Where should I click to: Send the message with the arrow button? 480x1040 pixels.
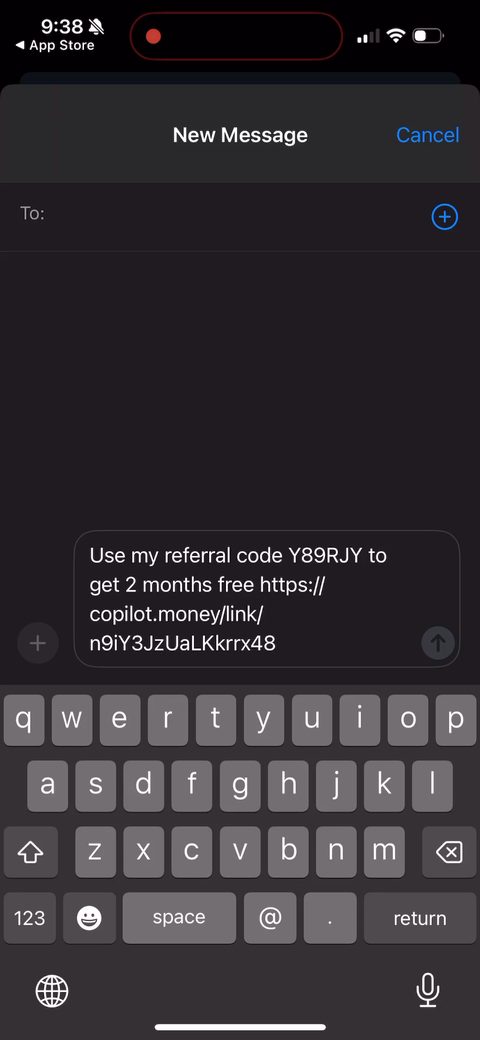pyautogui.click(x=438, y=642)
